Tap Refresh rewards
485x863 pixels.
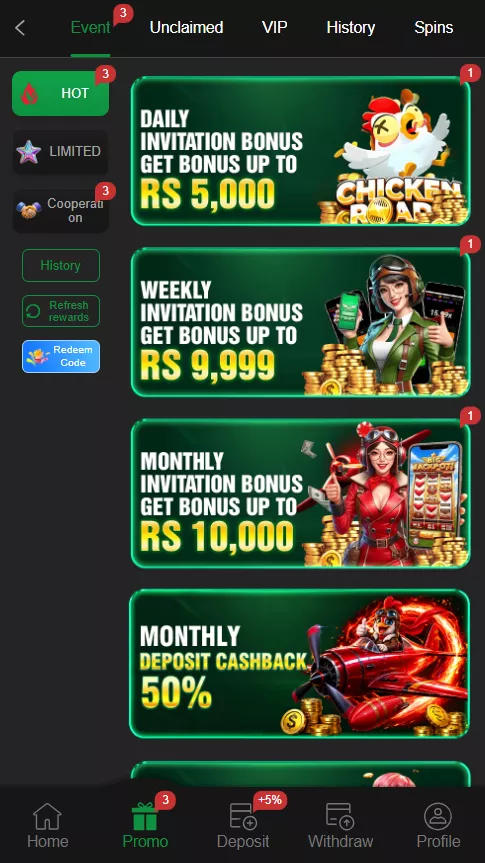coord(61,311)
